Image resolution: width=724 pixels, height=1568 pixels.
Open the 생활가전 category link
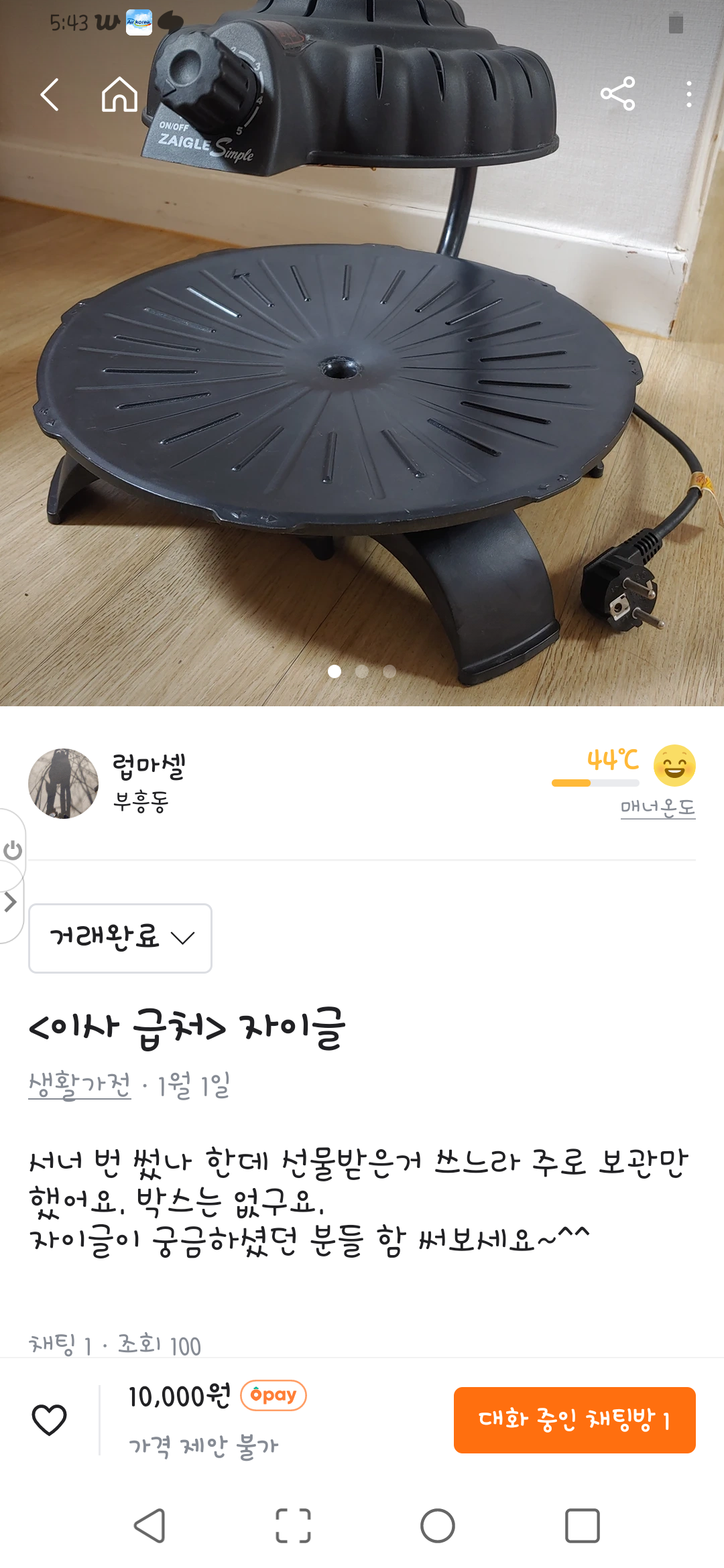80,1085
